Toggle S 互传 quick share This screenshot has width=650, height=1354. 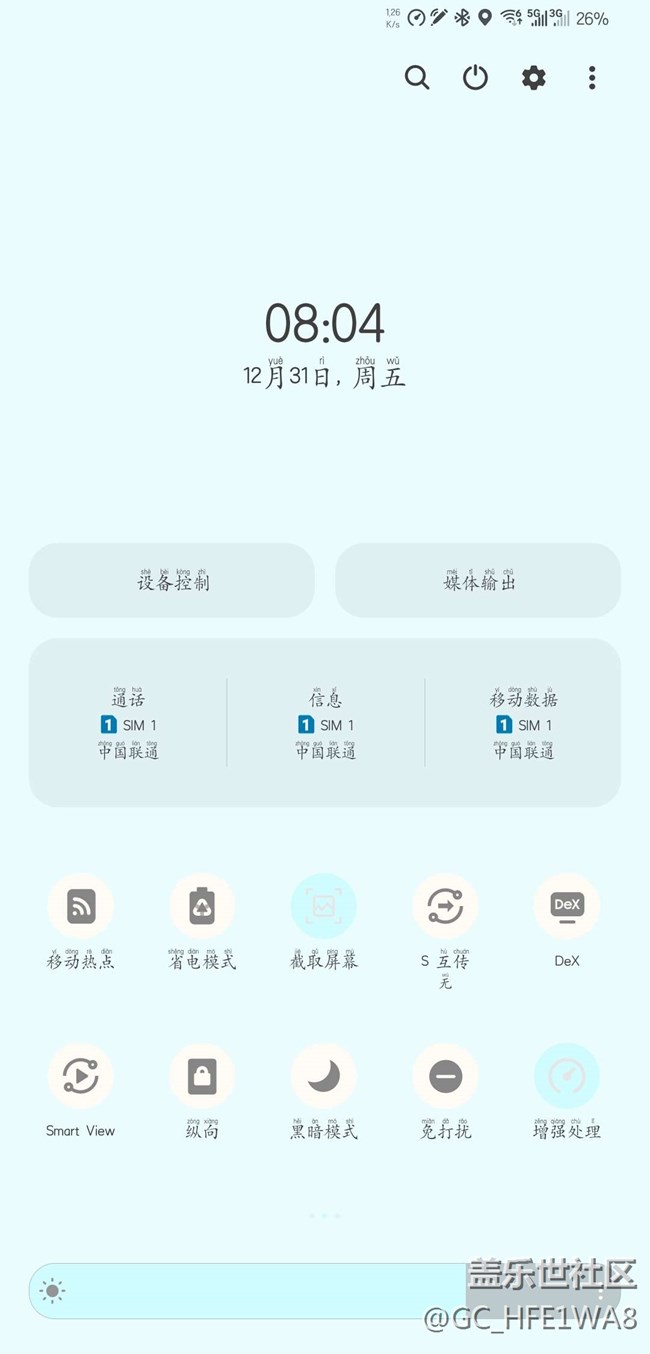pyautogui.click(x=445, y=906)
